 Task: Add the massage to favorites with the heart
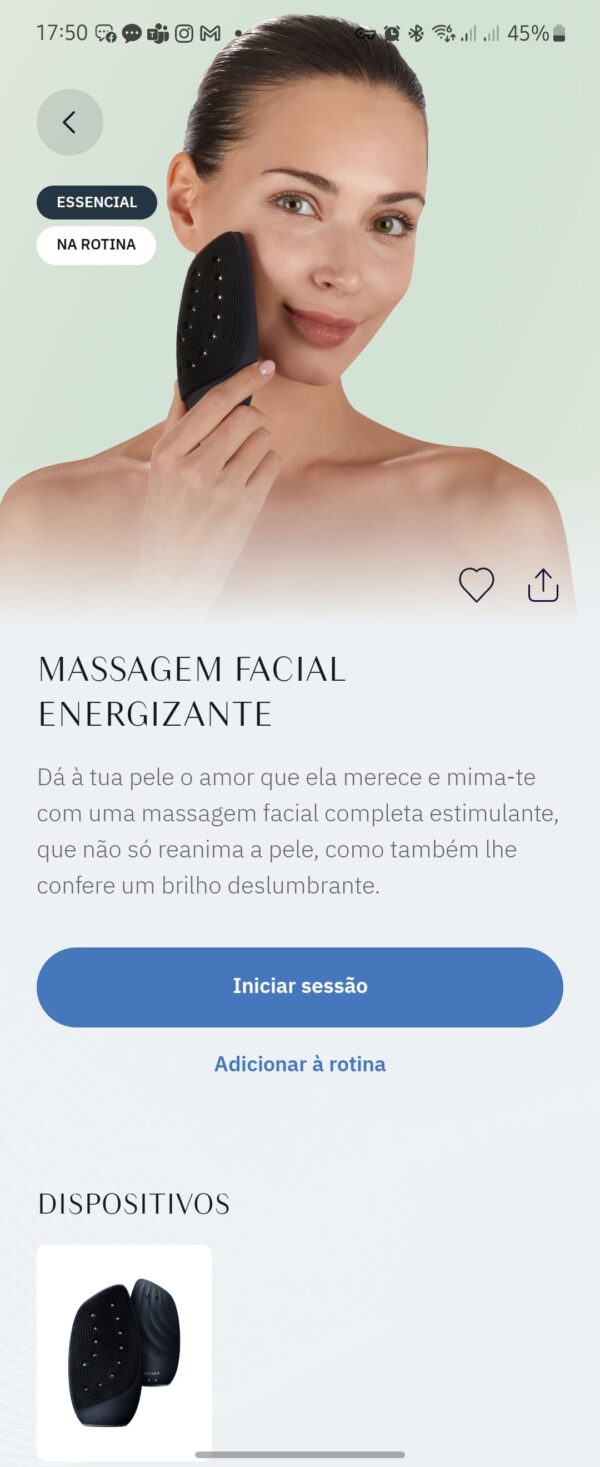[x=476, y=585]
